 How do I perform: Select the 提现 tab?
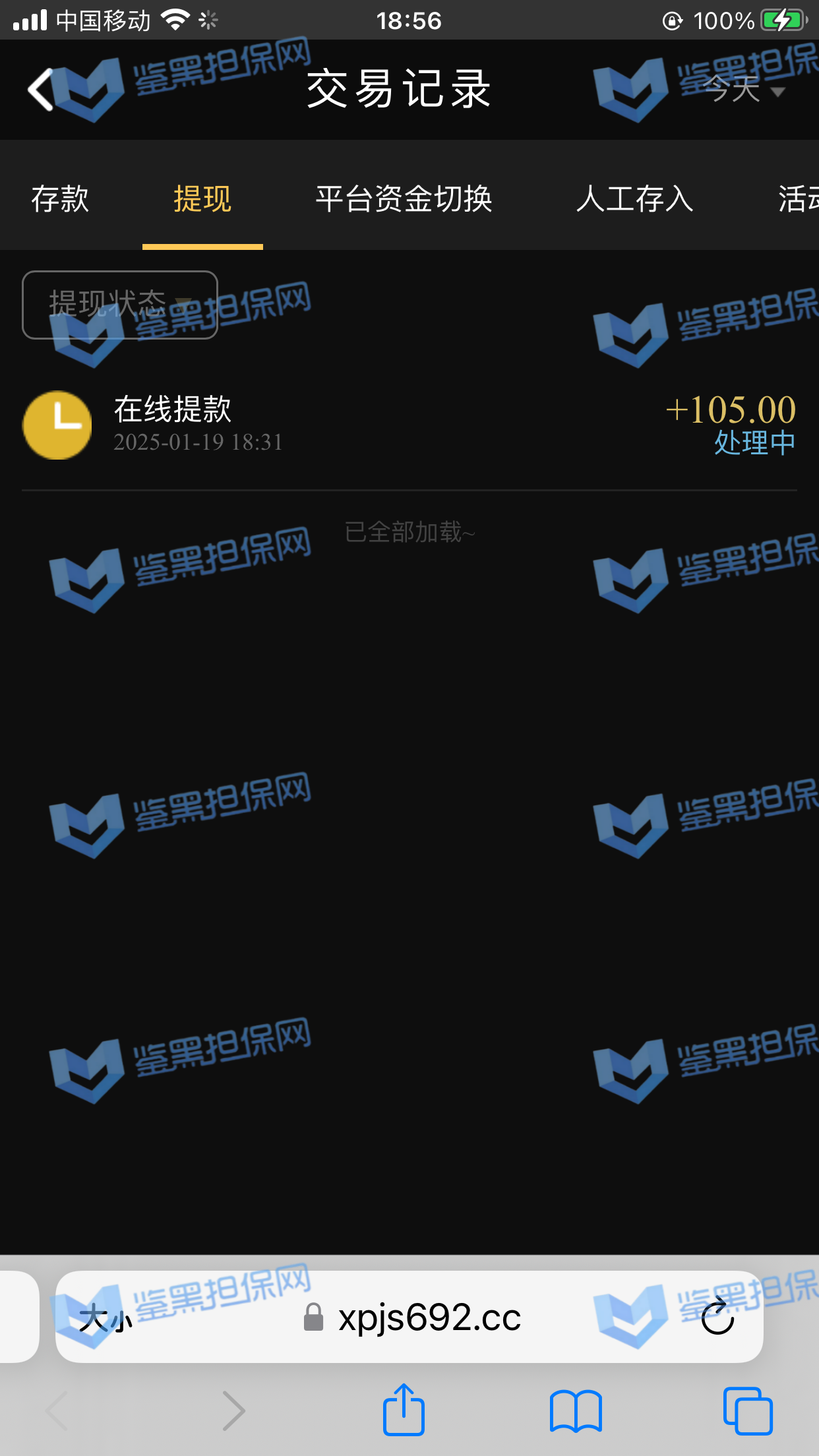coord(202,198)
